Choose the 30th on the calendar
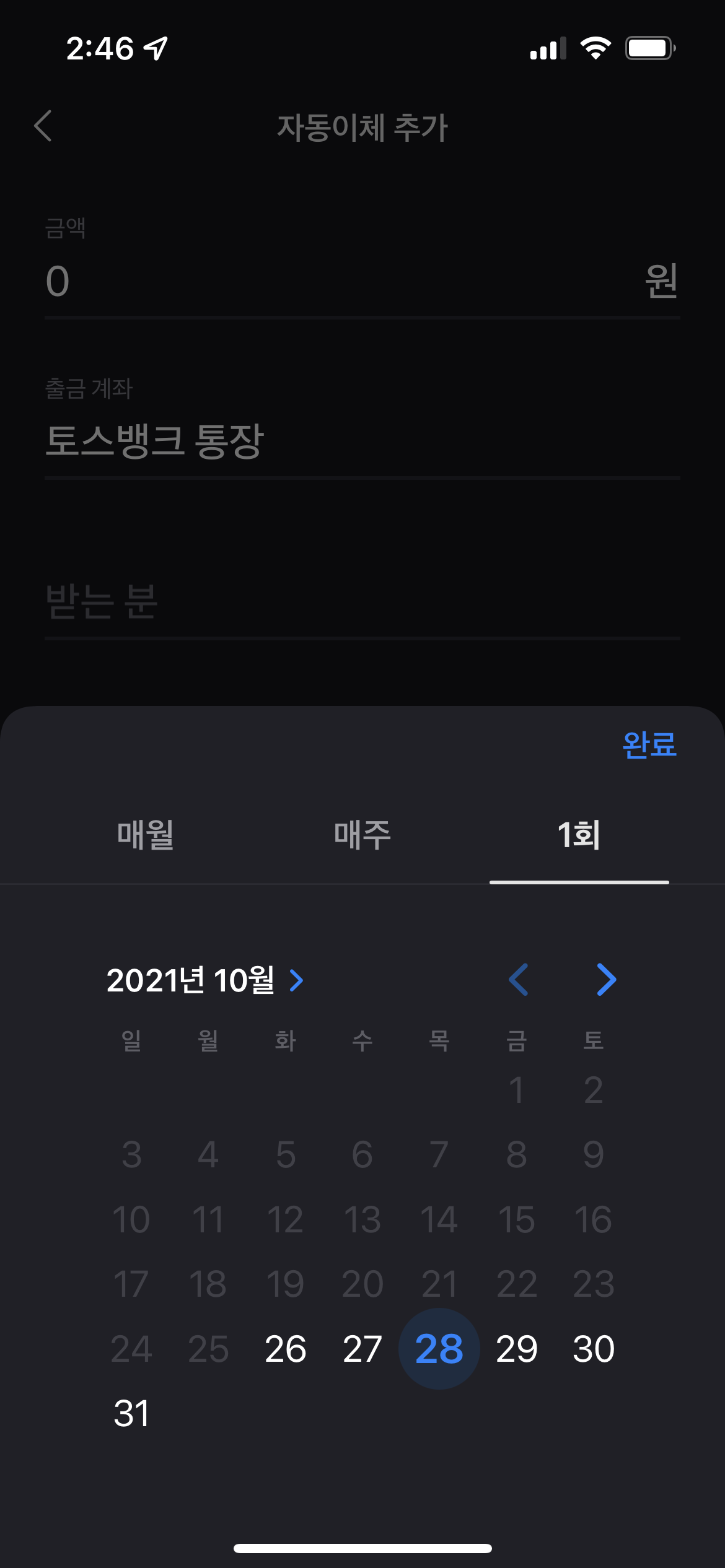 (x=594, y=1349)
